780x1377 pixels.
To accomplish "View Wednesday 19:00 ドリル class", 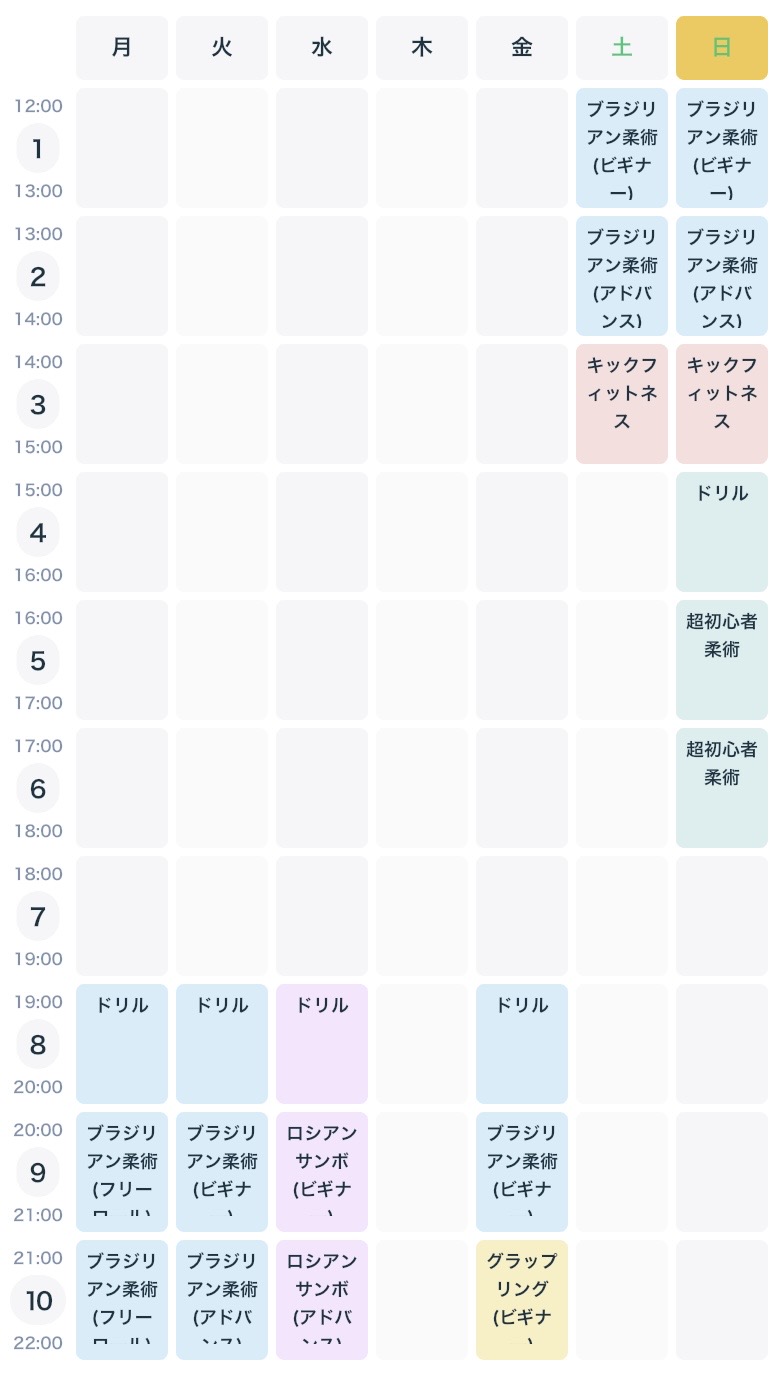I will click(x=322, y=1044).
